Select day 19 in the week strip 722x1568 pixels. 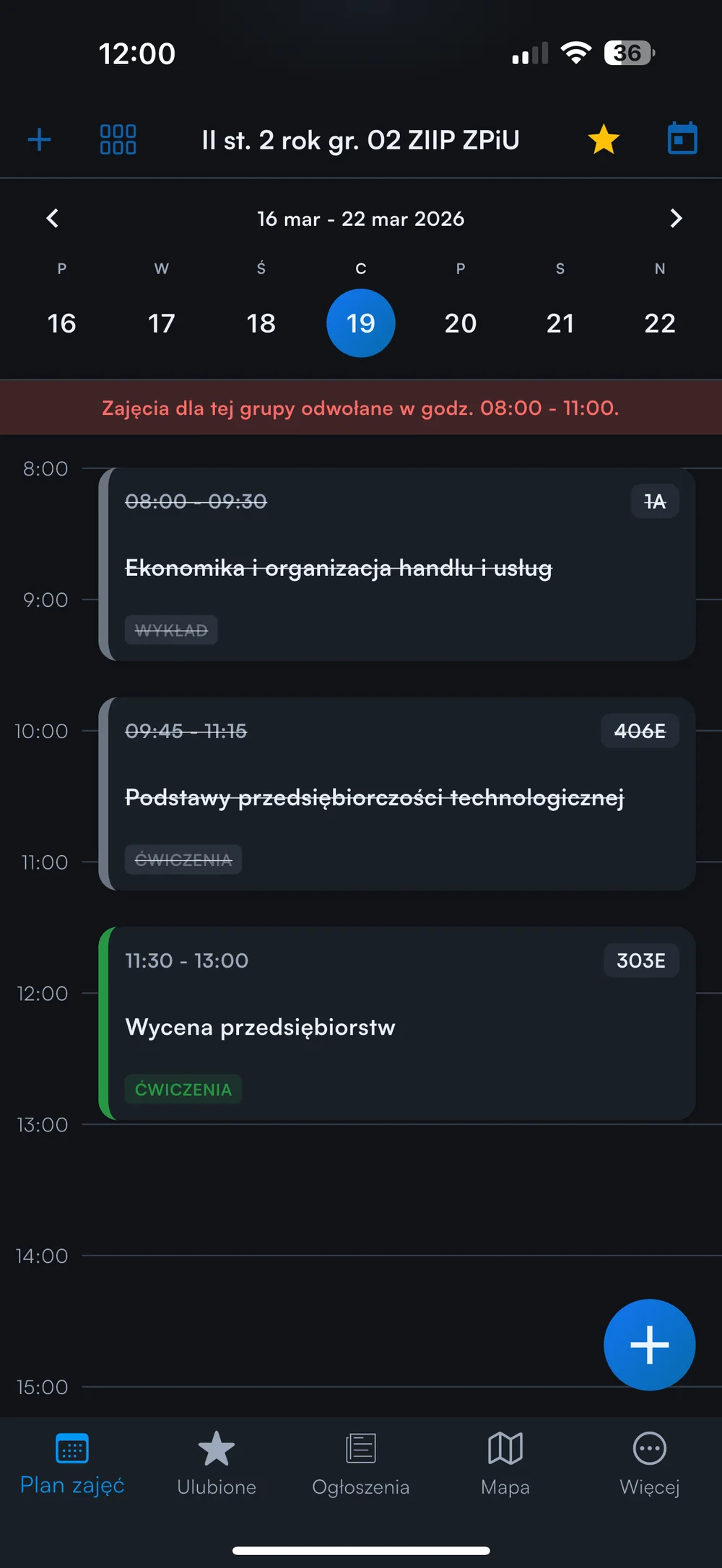[361, 323]
